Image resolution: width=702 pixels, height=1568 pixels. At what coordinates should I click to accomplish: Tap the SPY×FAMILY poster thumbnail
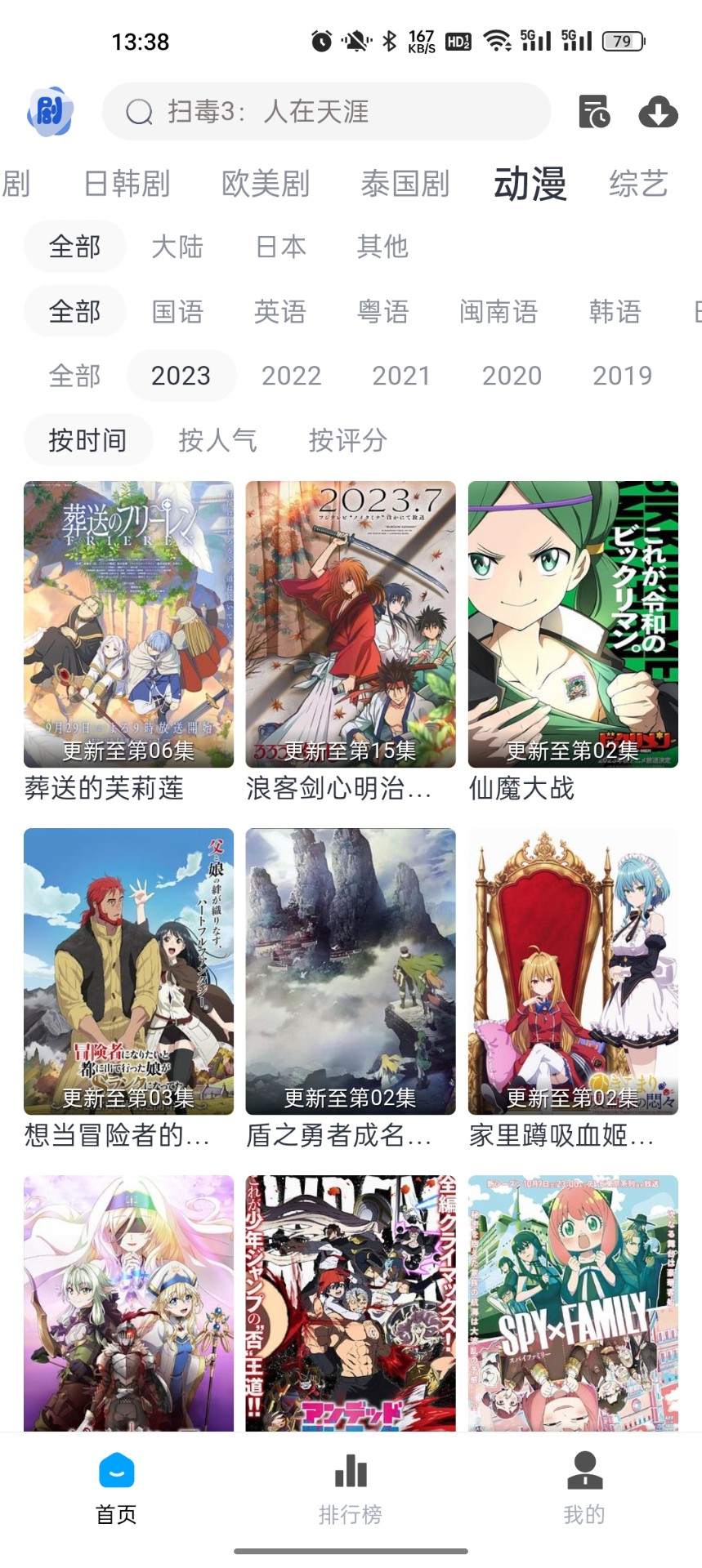click(572, 1298)
